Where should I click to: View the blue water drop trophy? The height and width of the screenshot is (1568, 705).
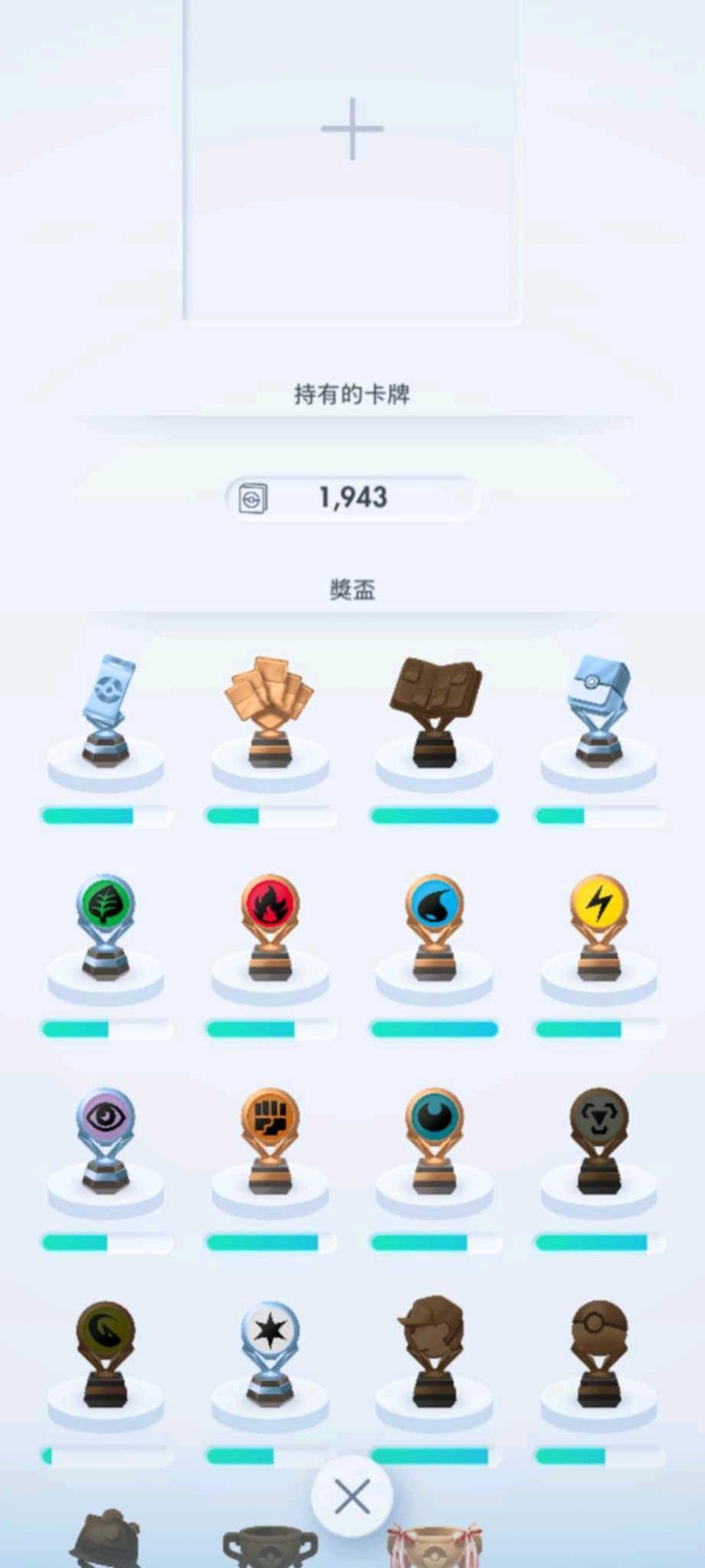pos(434,926)
